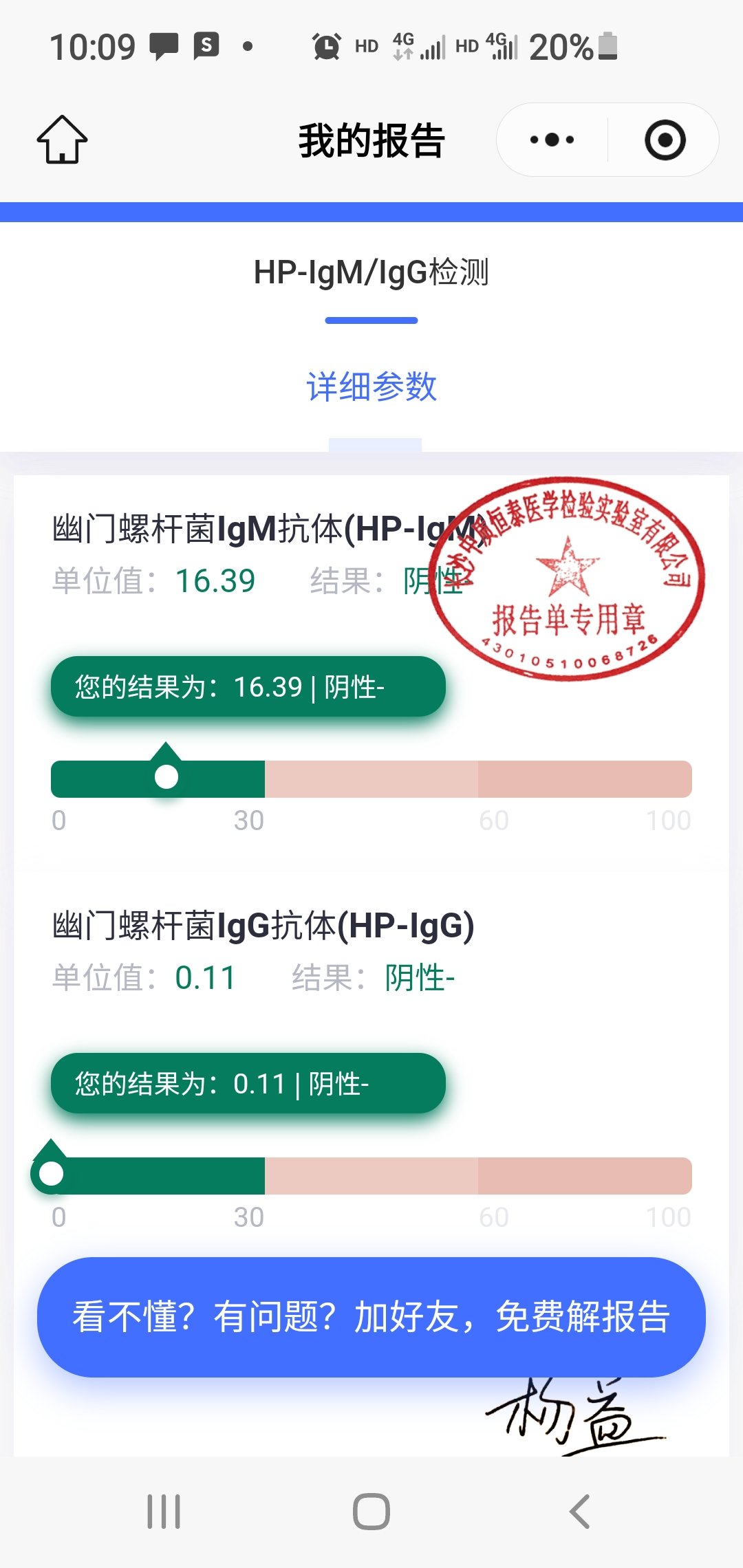Open the 详细参数 detailed parameters tab
Viewport: 743px width, 1568px height.
click(371, 386)
